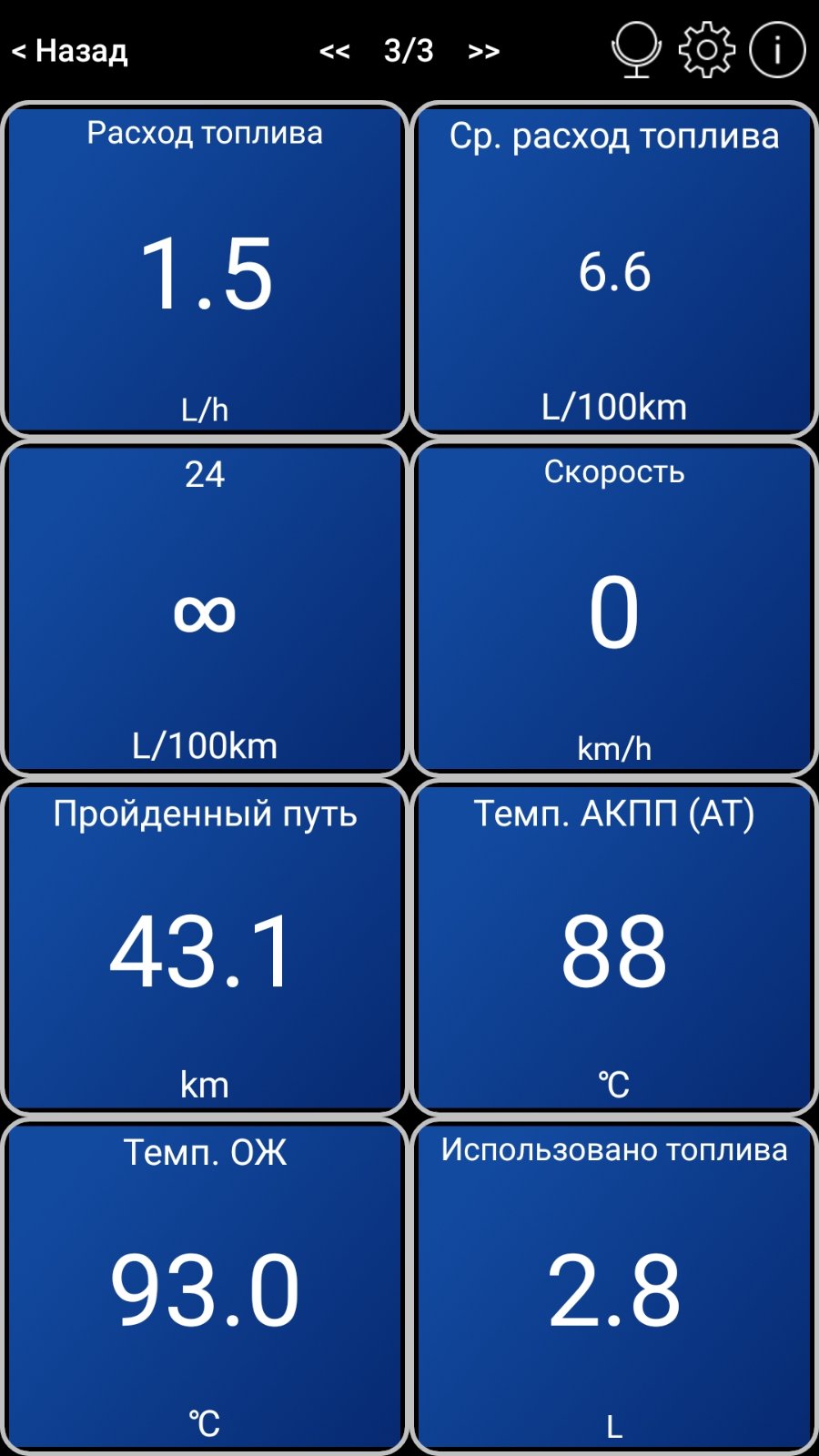Image resolution: width=819 pixels, height=1456 pixels.
Task: Tap the mirror display icon
Action: (635, 50)
